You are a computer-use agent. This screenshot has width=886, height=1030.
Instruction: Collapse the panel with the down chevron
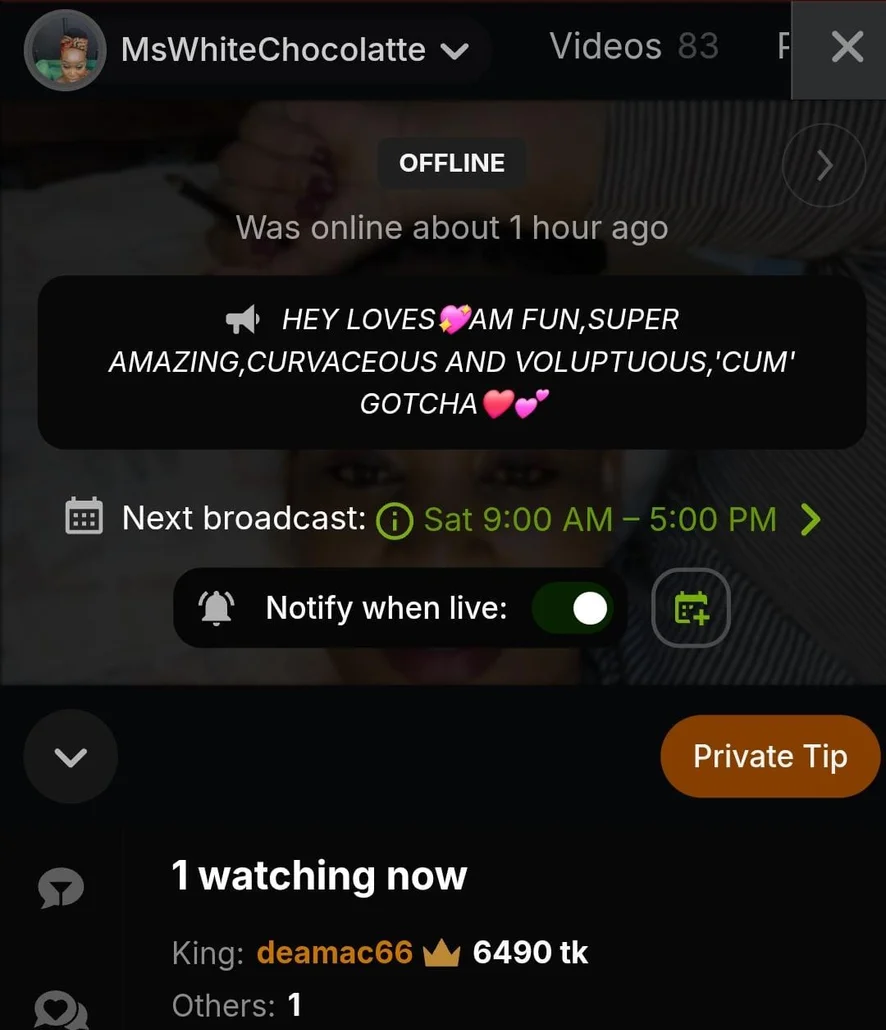[x=70, y=757]
